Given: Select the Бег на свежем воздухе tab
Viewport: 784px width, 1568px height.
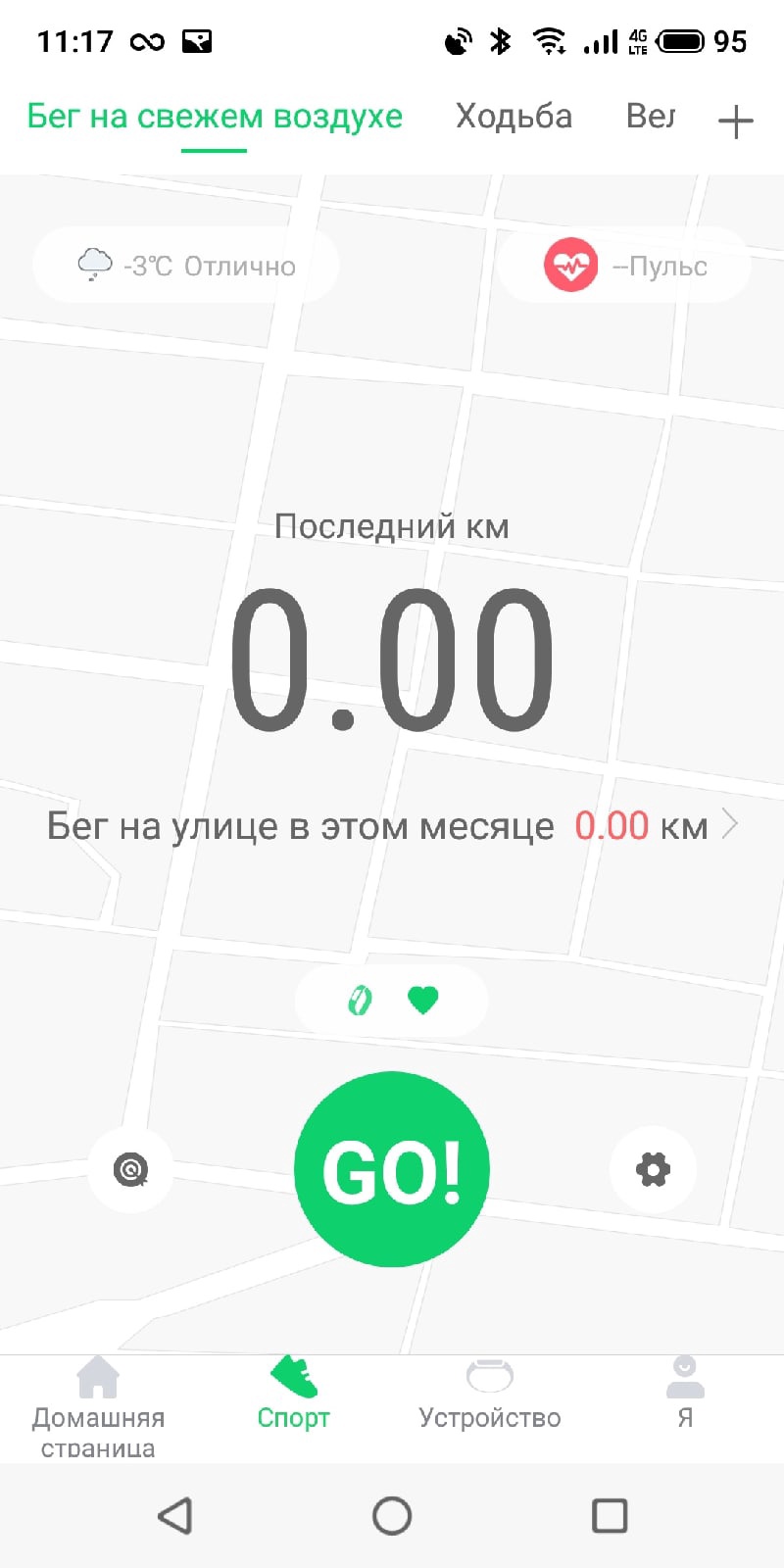Looking at the screenshot, I should pos(215,117).
